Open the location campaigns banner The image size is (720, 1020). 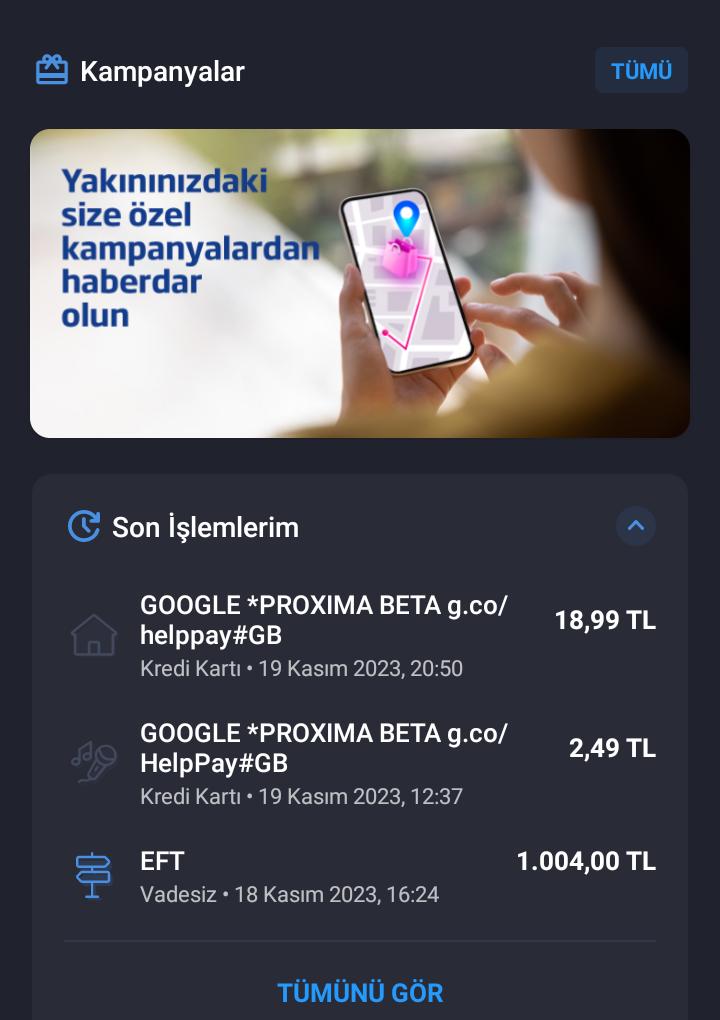point(360,283)
